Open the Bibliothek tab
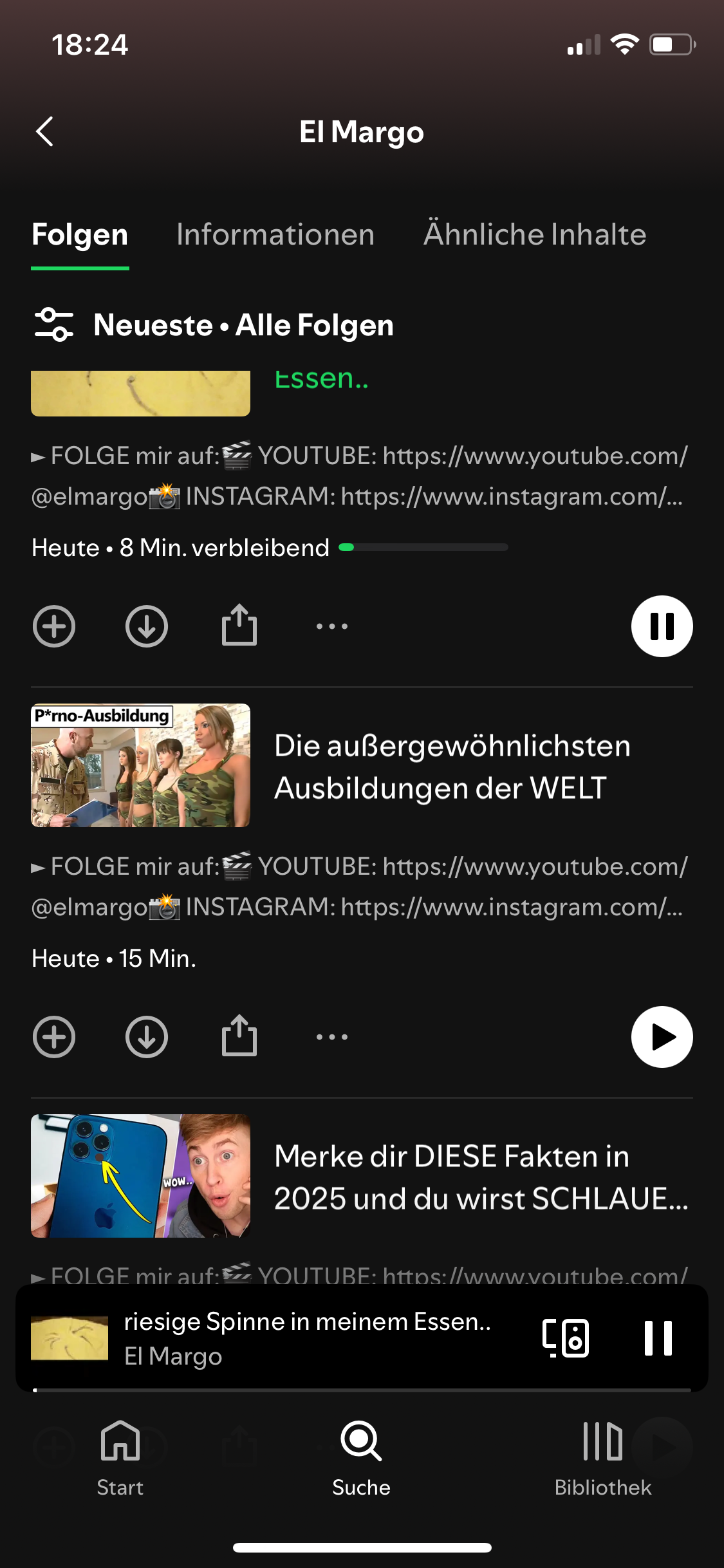The height and width of the screenshot is (1568, 724). coord(603,1458)
